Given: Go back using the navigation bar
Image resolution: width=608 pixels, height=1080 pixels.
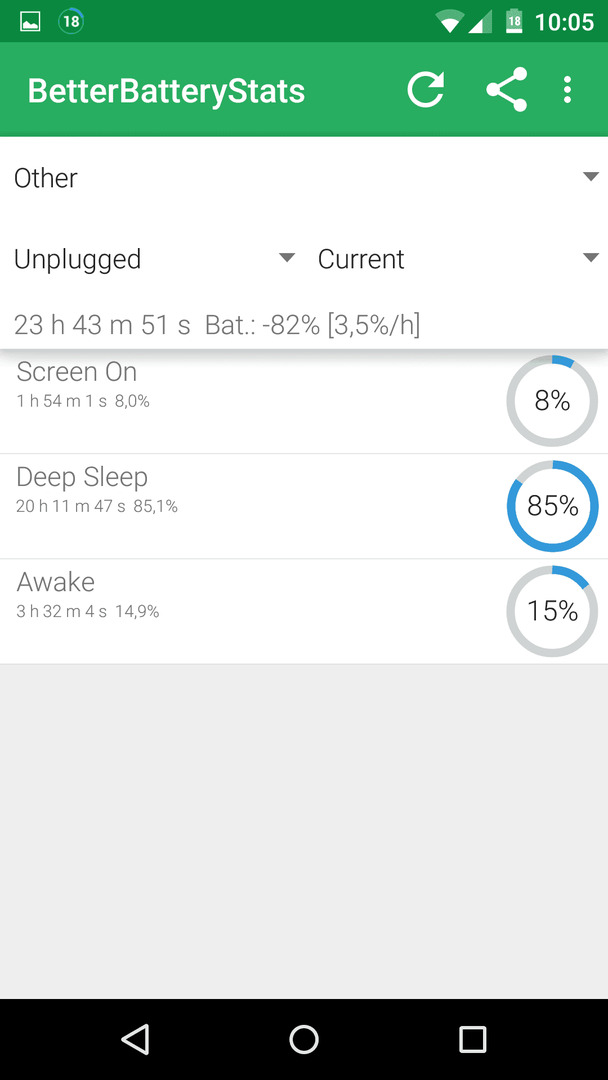Looking at the screenshot, I should 135,1039.
